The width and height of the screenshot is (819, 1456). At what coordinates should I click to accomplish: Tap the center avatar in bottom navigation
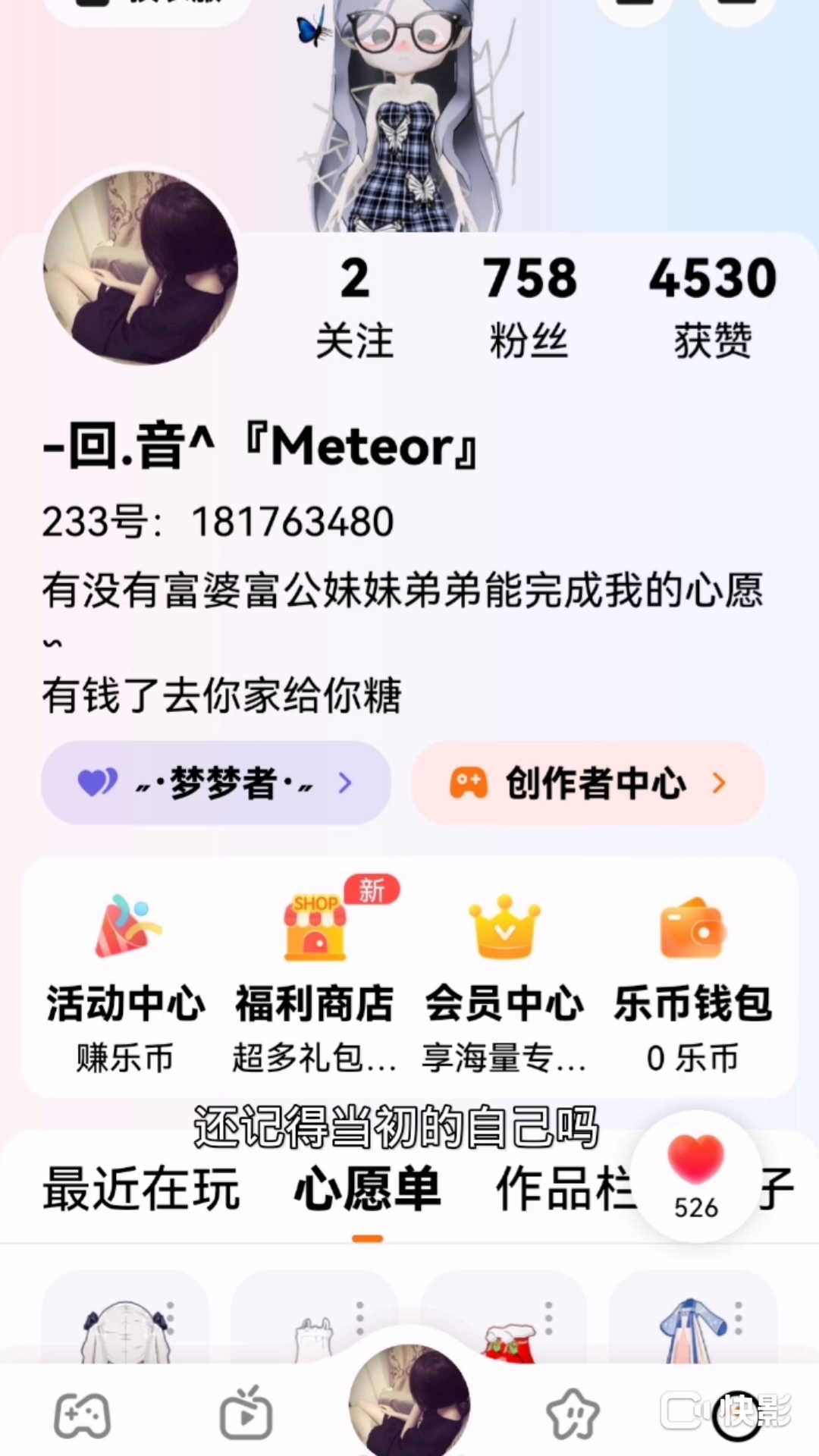[409, 1400]
